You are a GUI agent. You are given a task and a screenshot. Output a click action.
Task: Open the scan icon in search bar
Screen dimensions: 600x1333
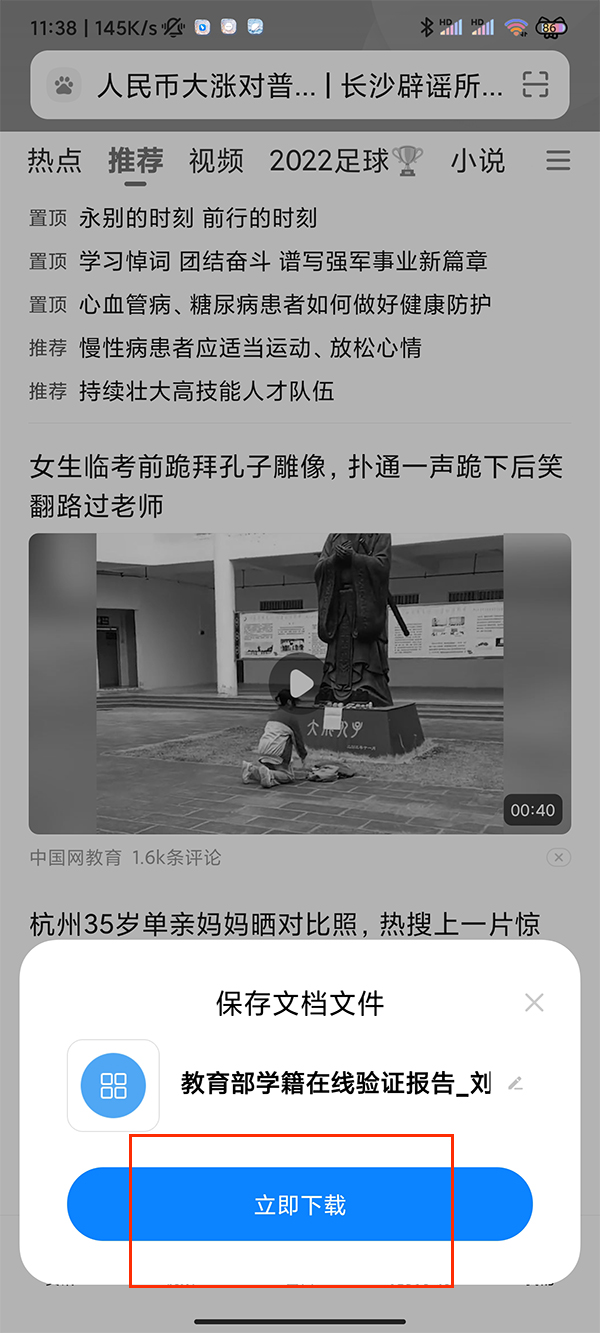coord(536,85)
